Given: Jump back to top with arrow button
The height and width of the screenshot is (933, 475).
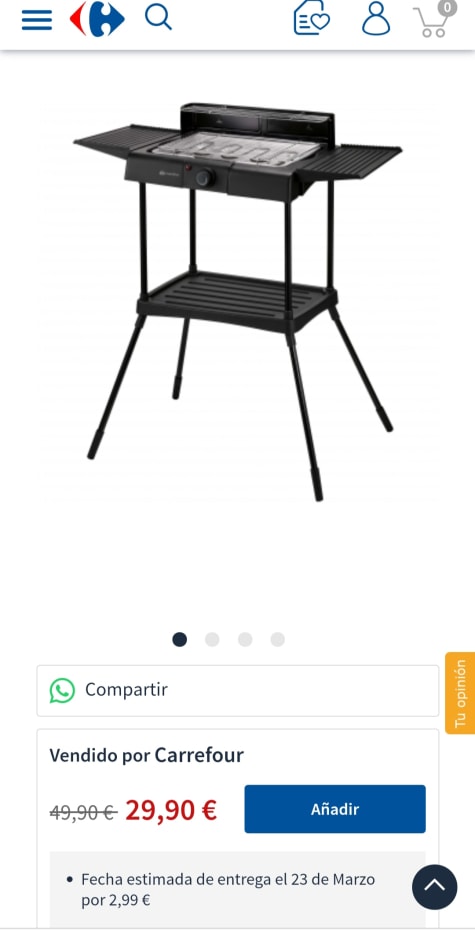Looking at the screenshot, I should (435, 887).
